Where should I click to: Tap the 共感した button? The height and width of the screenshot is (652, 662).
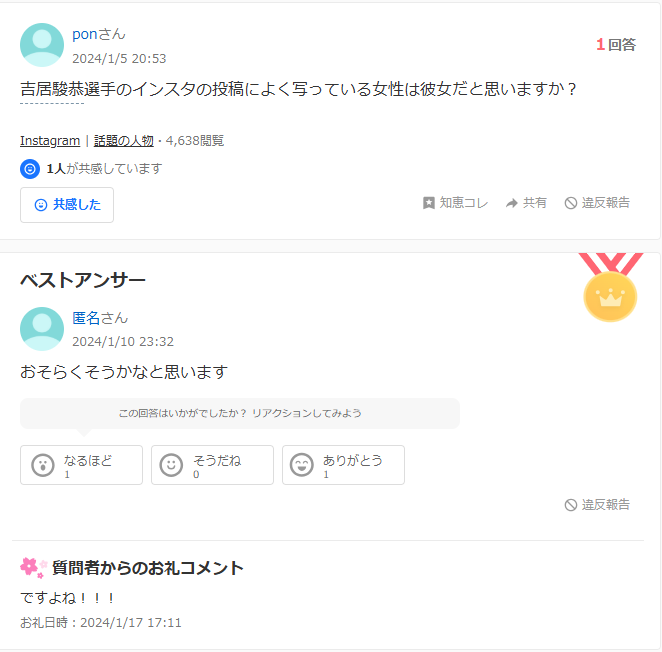pyautogui.click(x=67, y=205)
